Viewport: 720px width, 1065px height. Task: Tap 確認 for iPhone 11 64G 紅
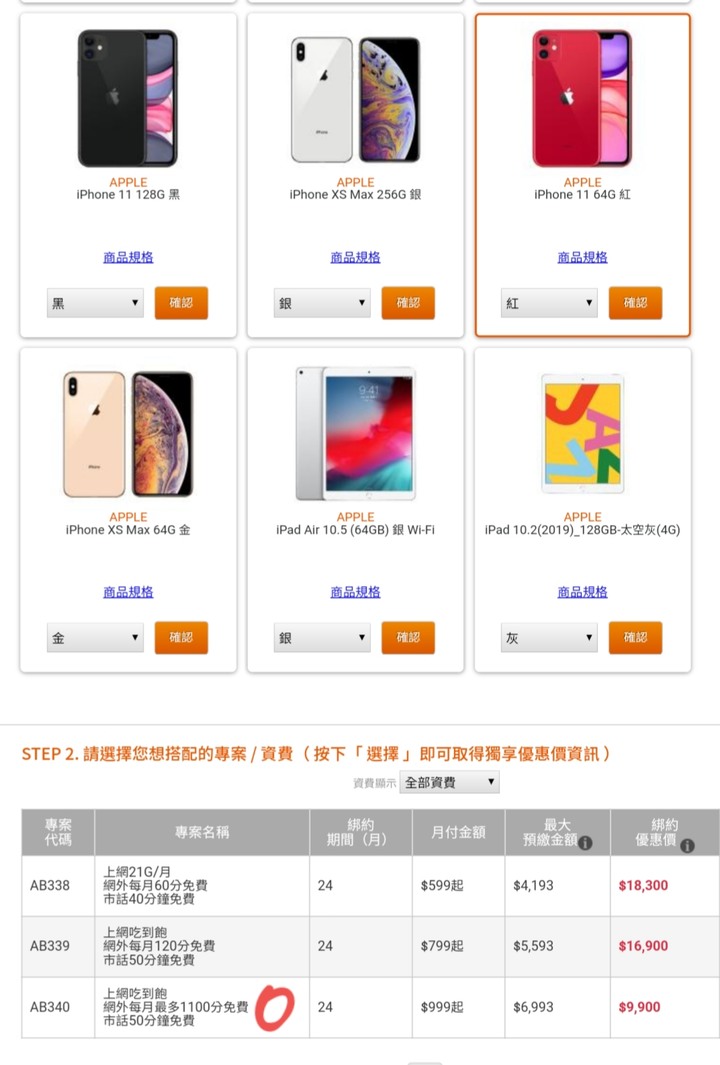click(x=635, y=303)
